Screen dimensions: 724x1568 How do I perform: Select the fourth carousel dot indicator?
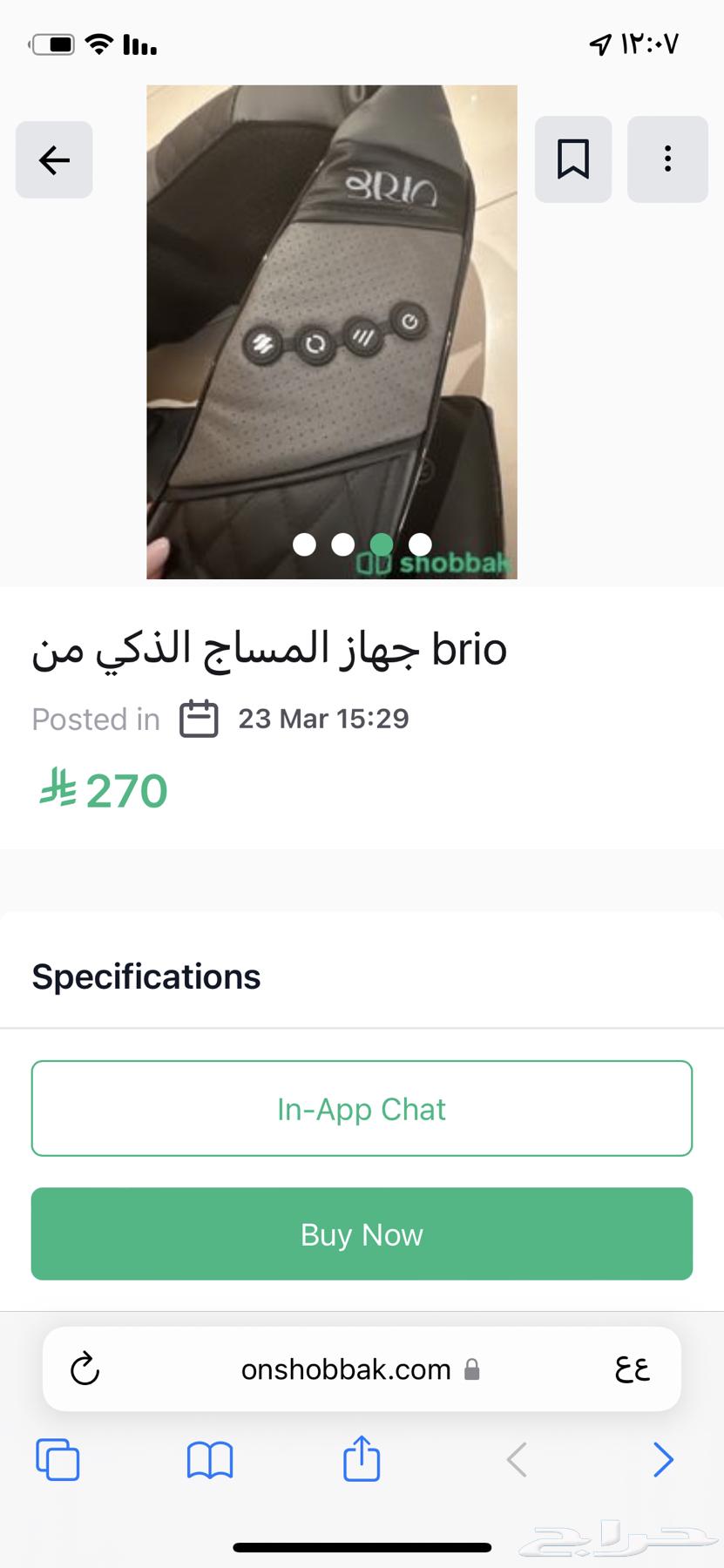(x=419, y=544)
